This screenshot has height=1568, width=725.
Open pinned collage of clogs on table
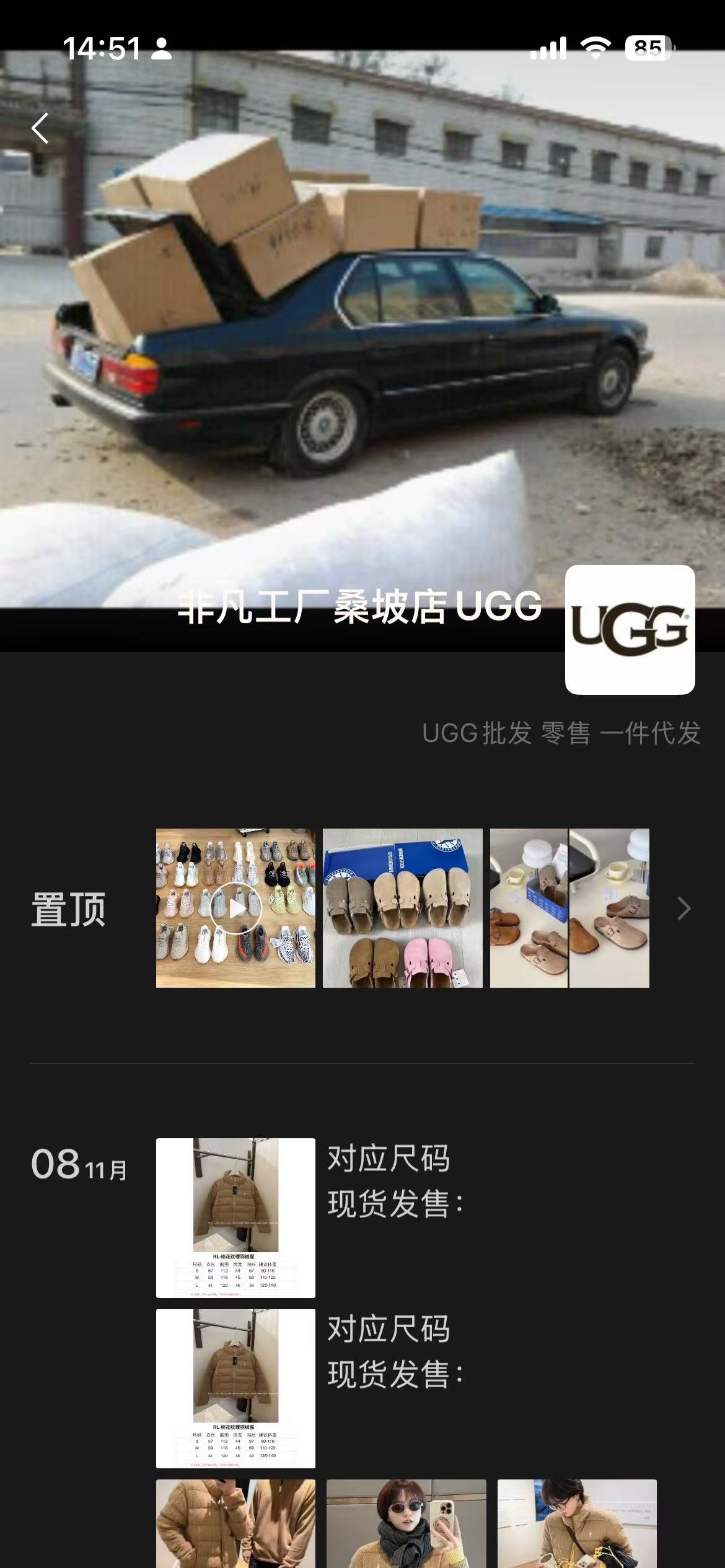point(569,908)
